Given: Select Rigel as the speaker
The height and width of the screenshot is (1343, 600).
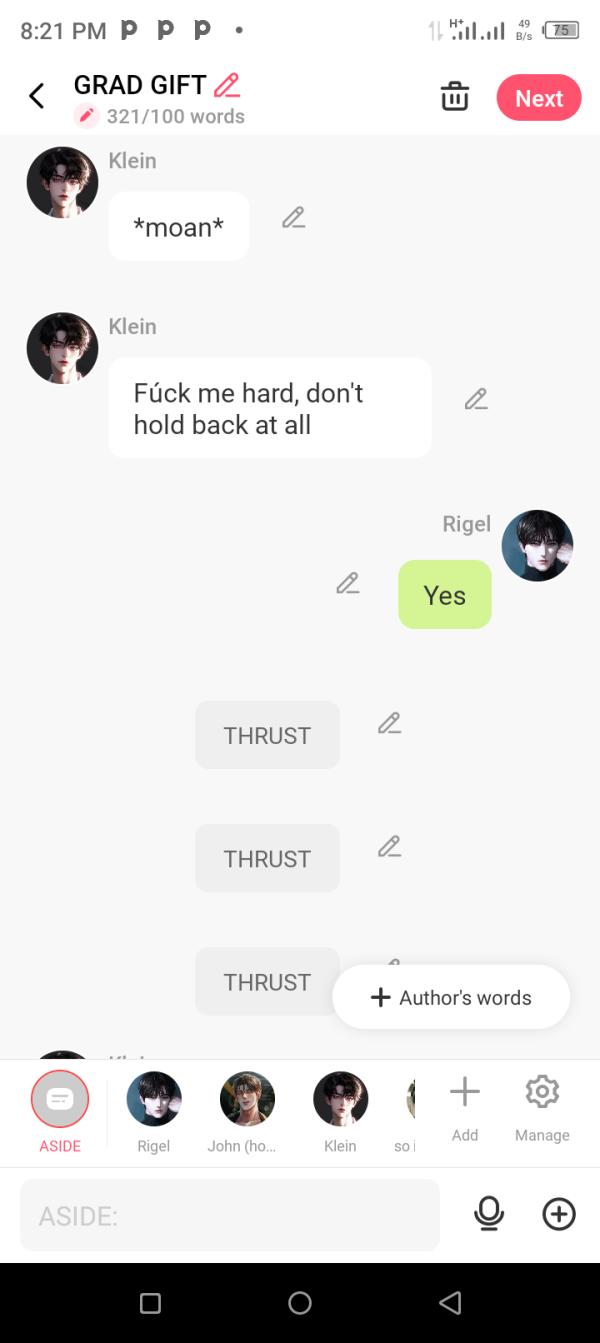Looking at the screenshot, I should 154,1100.
